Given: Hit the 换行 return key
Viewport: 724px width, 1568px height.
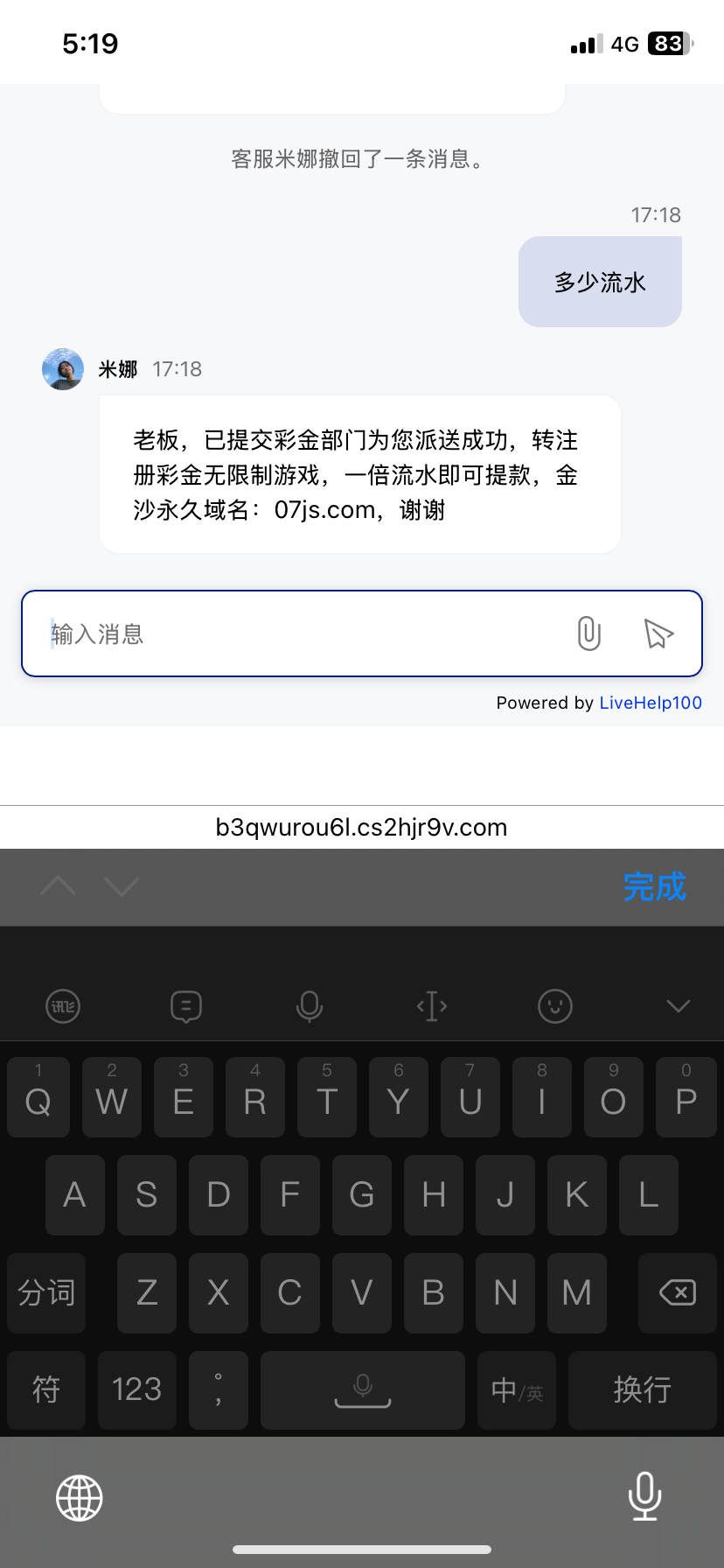Looking at the screenshot, I should (x=642, y=1389).
